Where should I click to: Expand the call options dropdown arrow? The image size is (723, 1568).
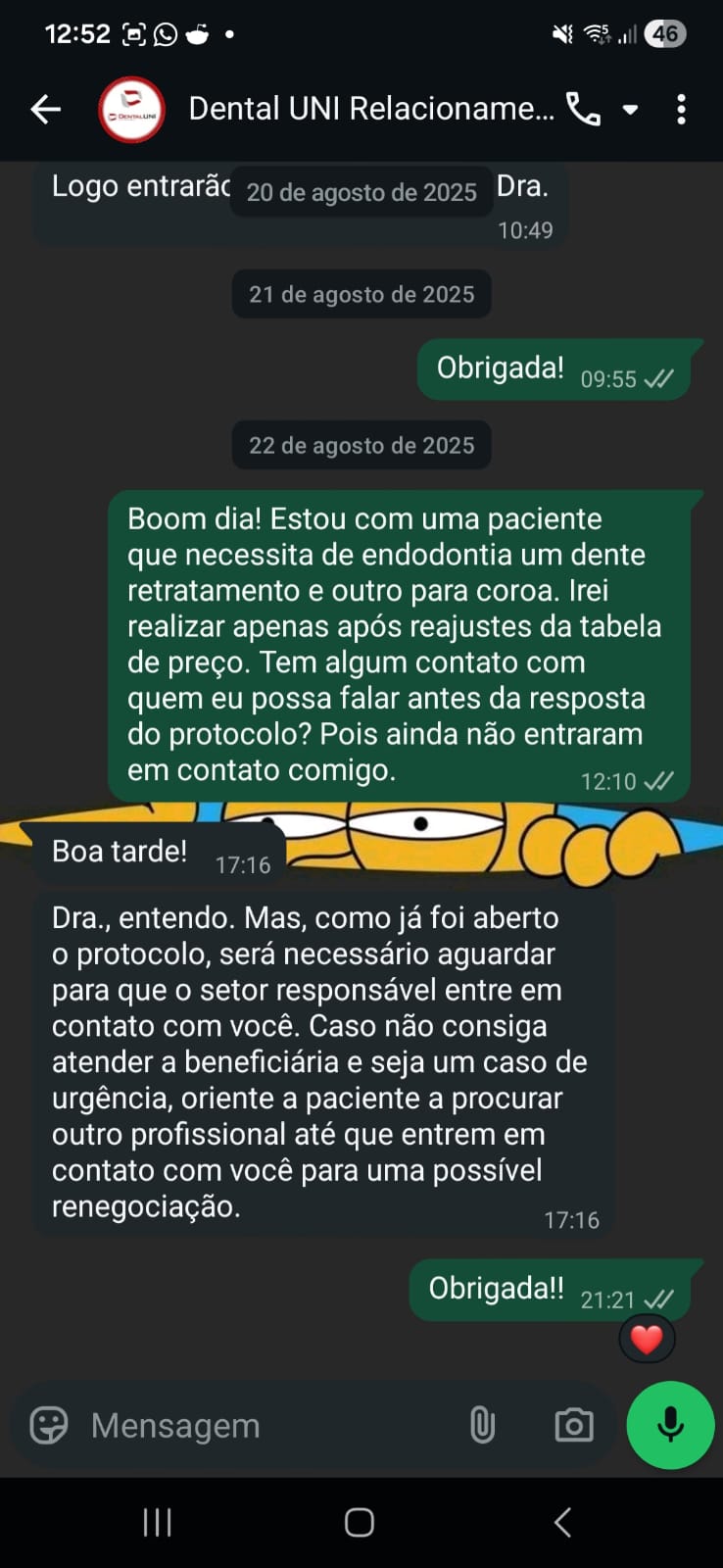click(631, 110)
